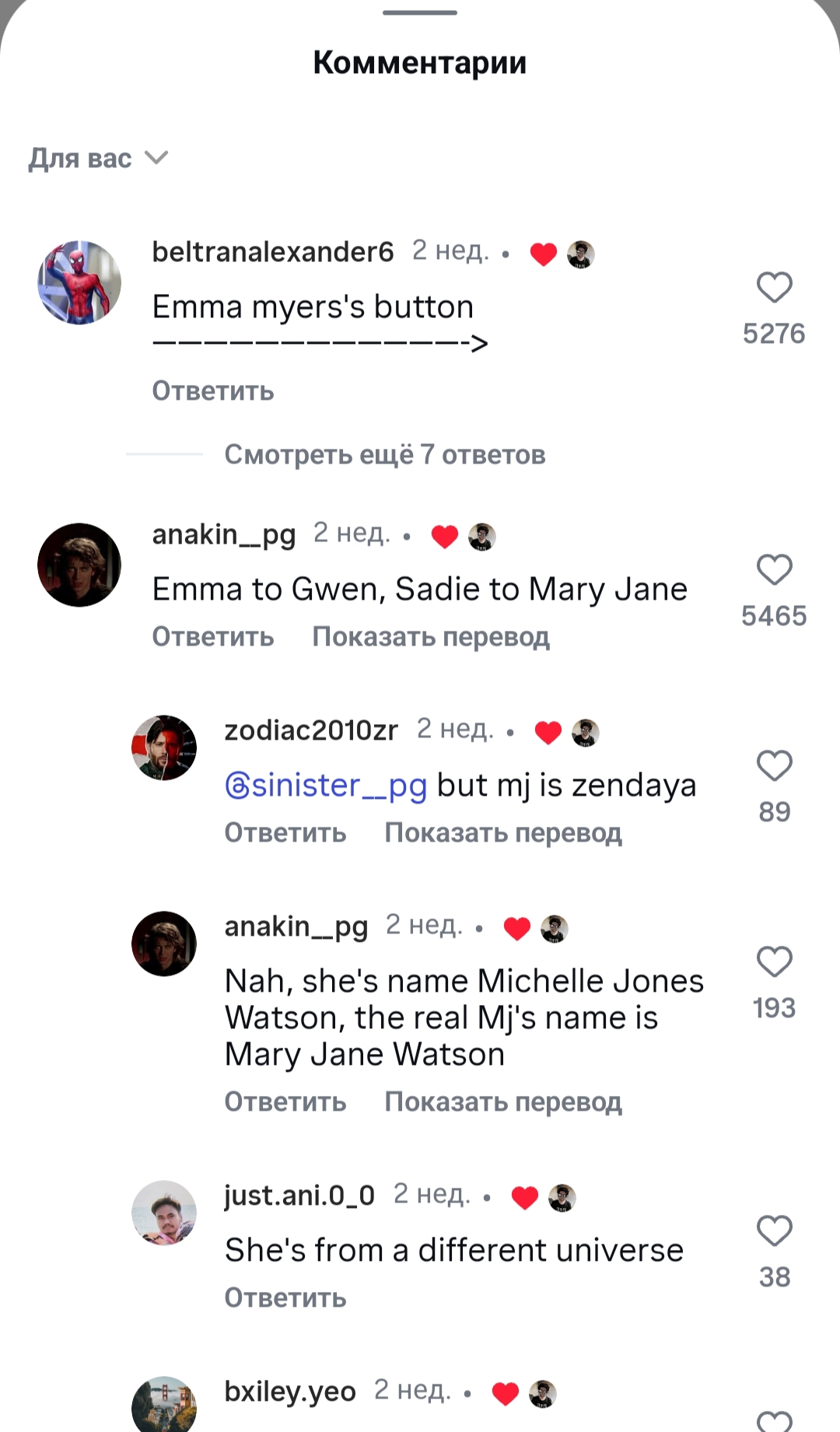The image size is (840, 1432).
Task: Reply to beltranalexander6's comment
Action: (x=212, y=390)
